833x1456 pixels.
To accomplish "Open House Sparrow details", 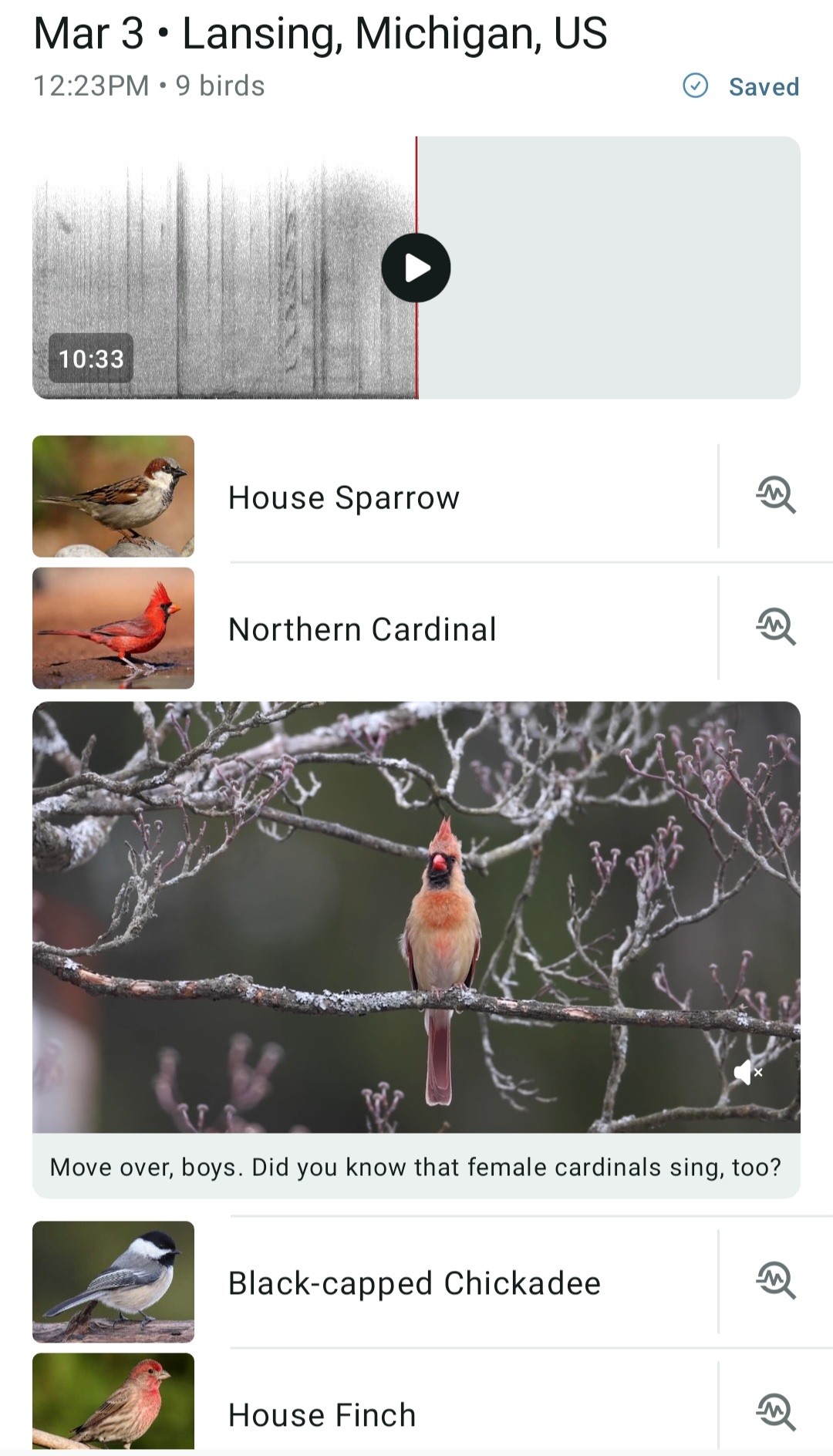I will tap(344, 497).
